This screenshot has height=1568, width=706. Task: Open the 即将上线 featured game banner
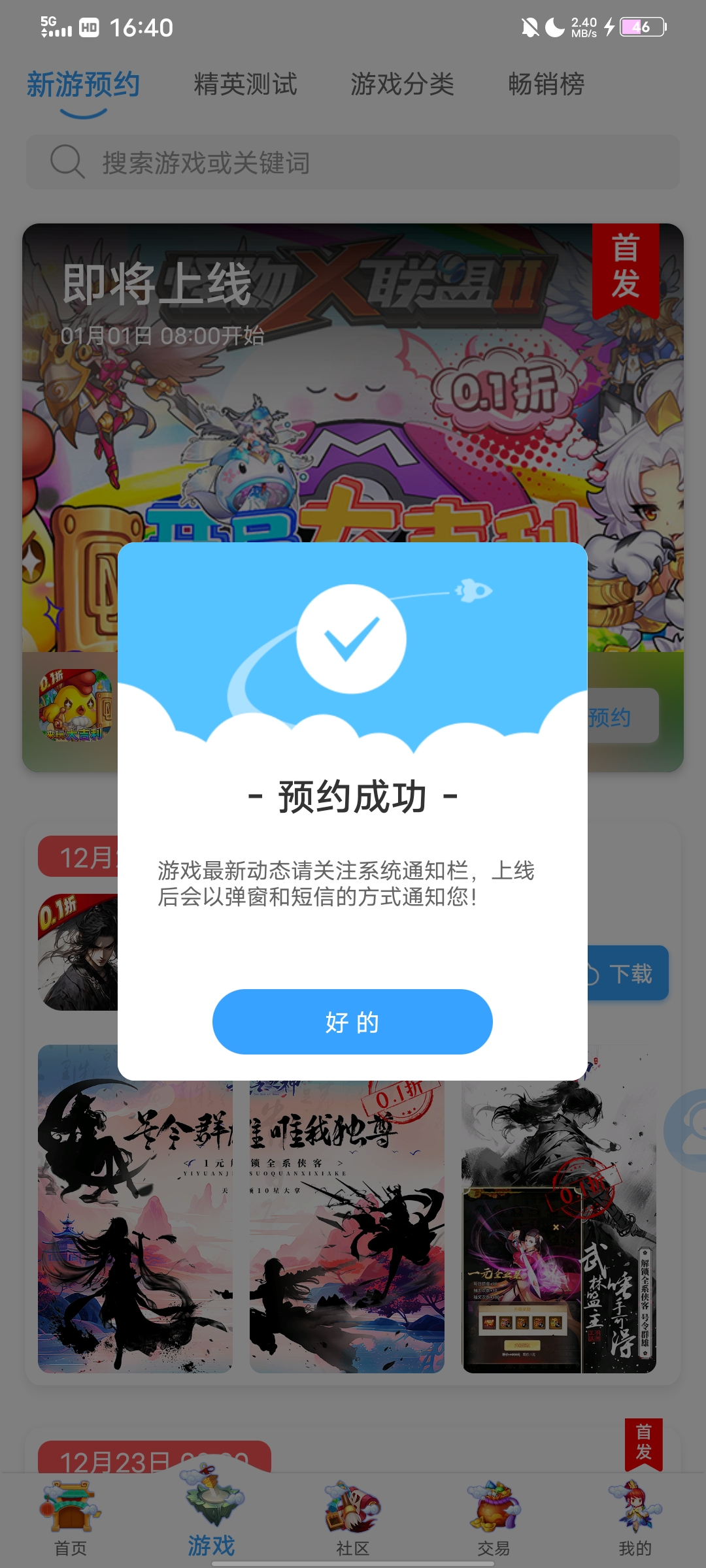tap(353, 392)
